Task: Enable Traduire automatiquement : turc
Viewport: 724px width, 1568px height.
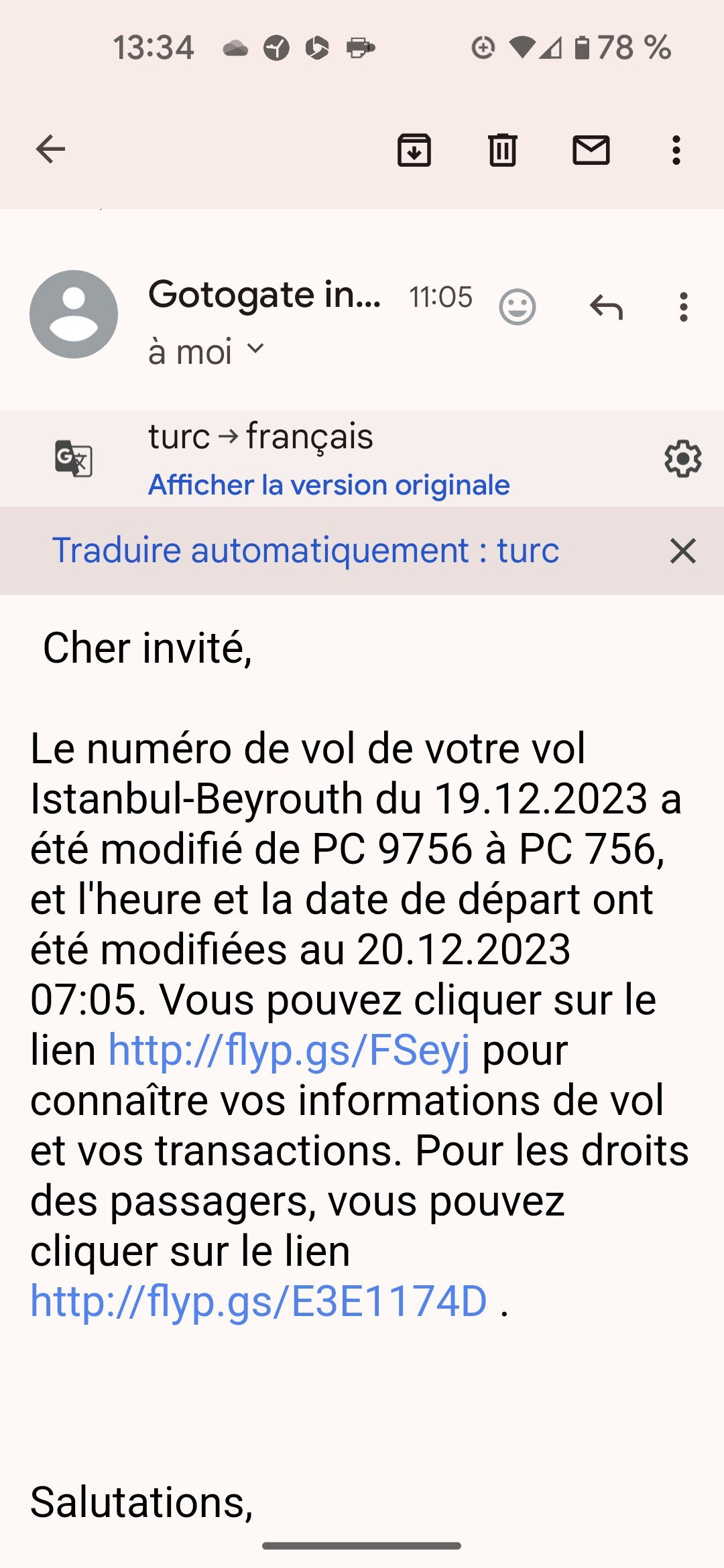Action: pyautogui.click(x=306, y=550)
